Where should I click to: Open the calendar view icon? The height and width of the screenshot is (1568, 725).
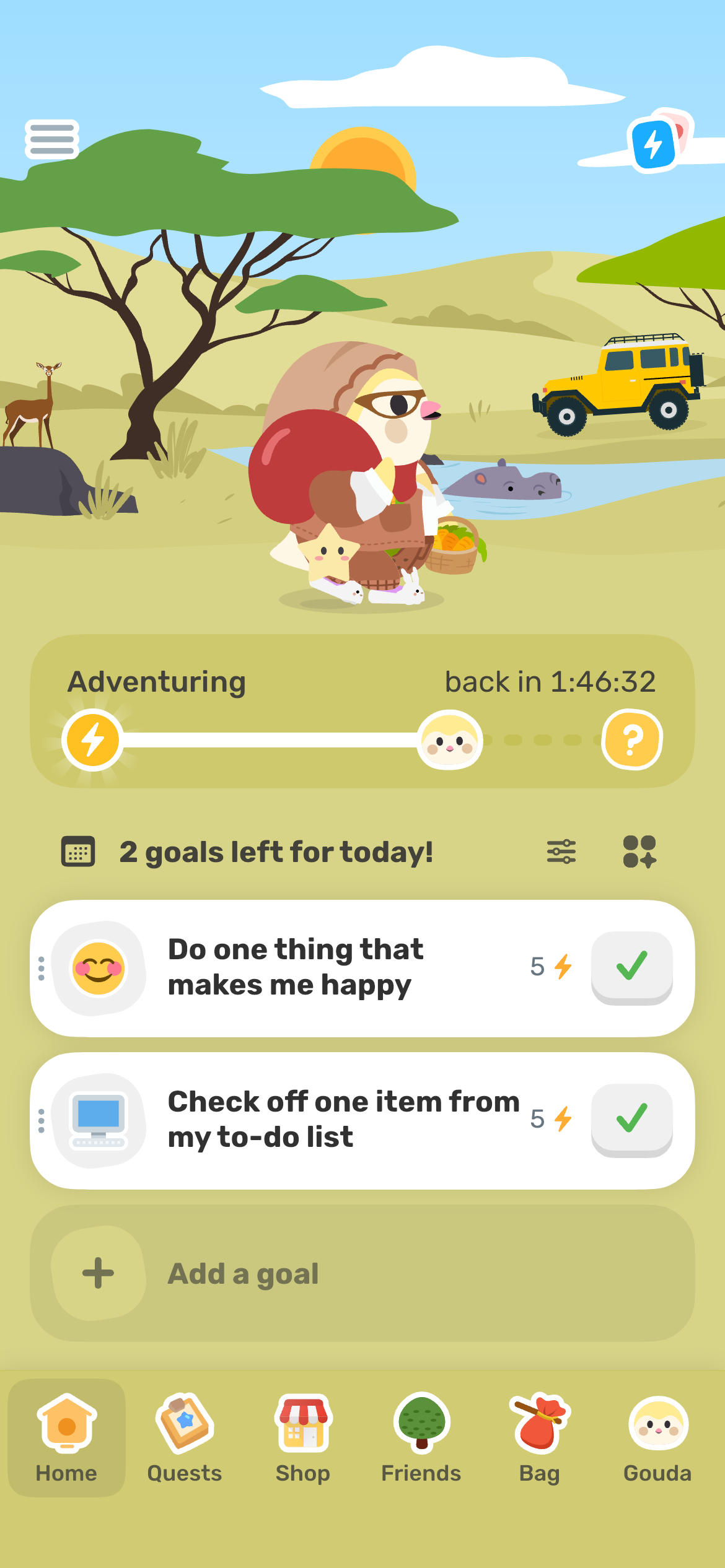78,852
